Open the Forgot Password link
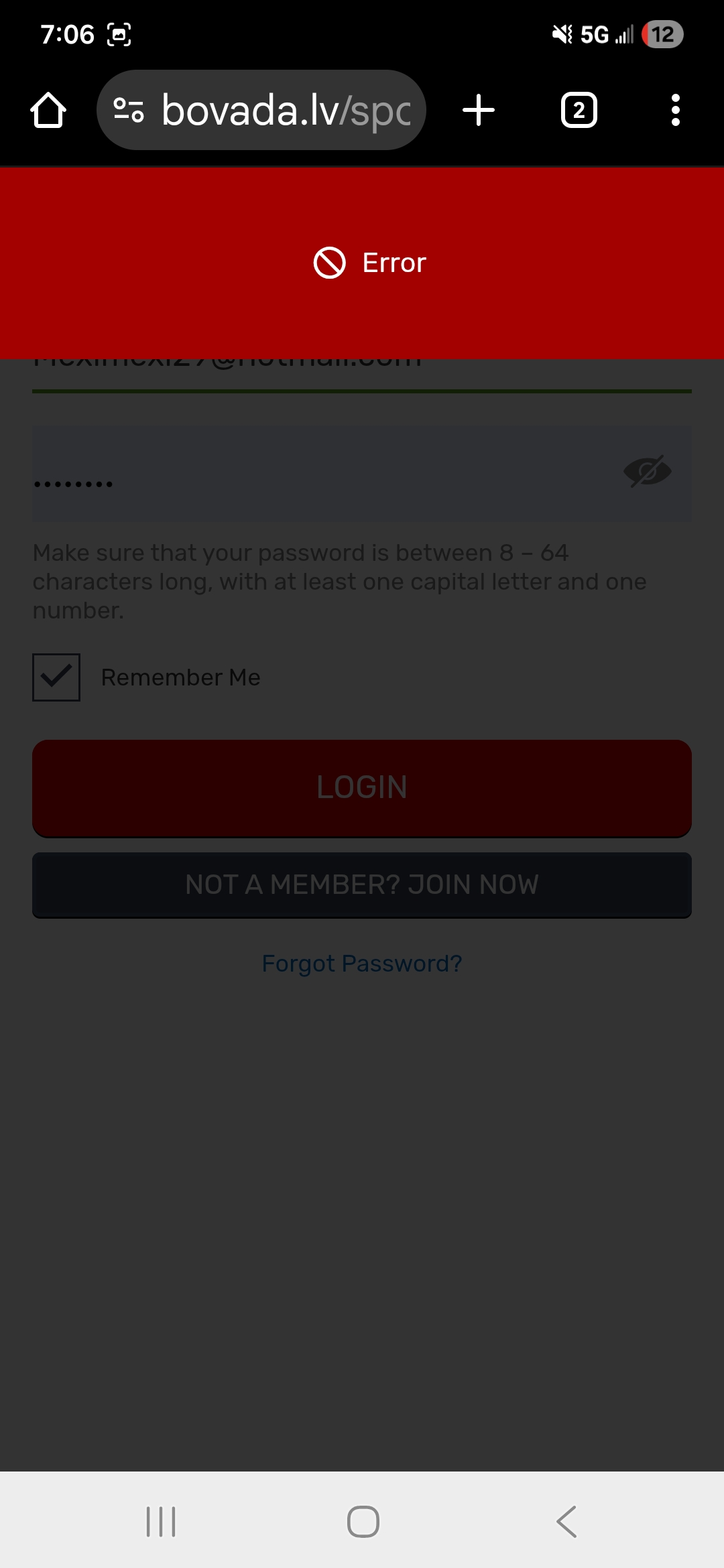Viewport: 724px width, 1568px height. coord(362,964)
